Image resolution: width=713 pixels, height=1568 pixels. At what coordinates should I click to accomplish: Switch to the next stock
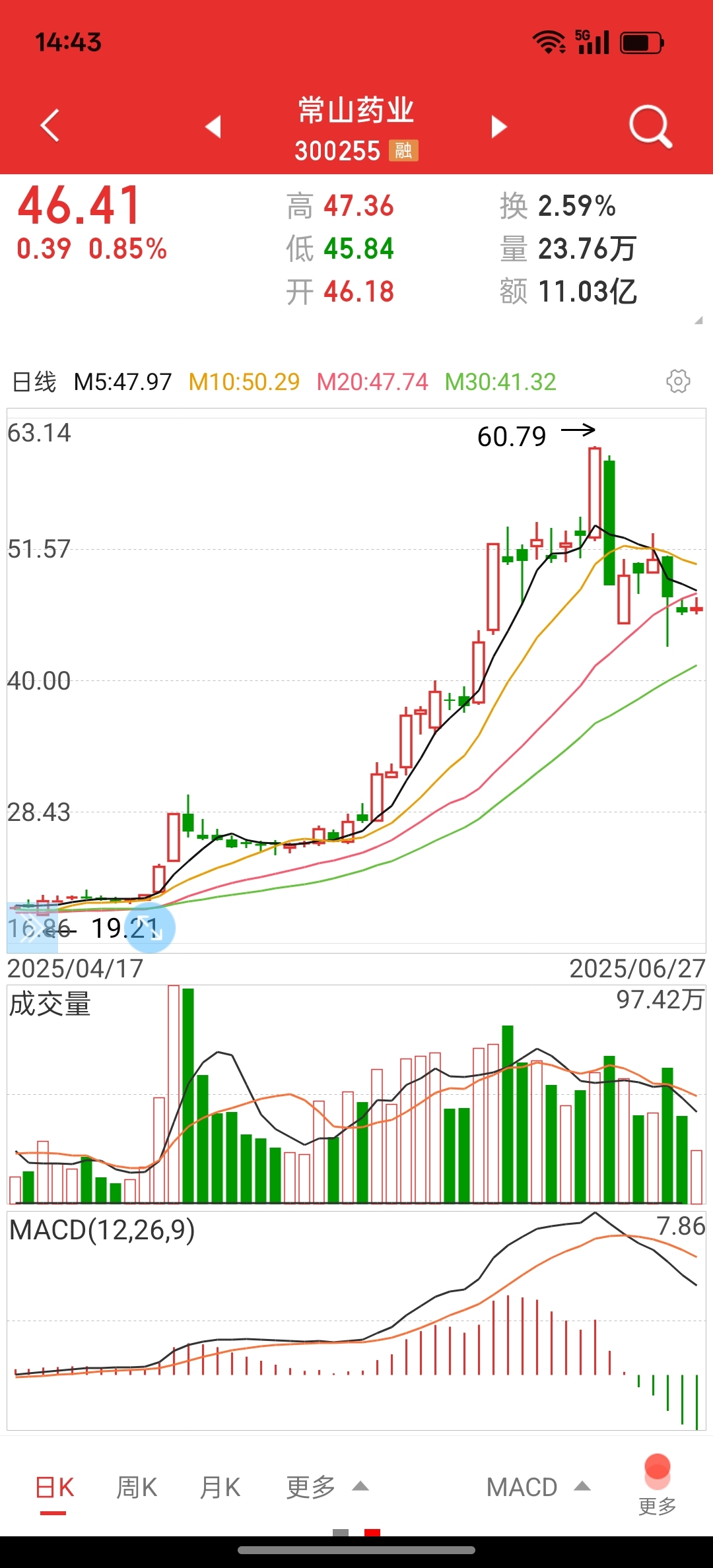(x=500, y=126)
